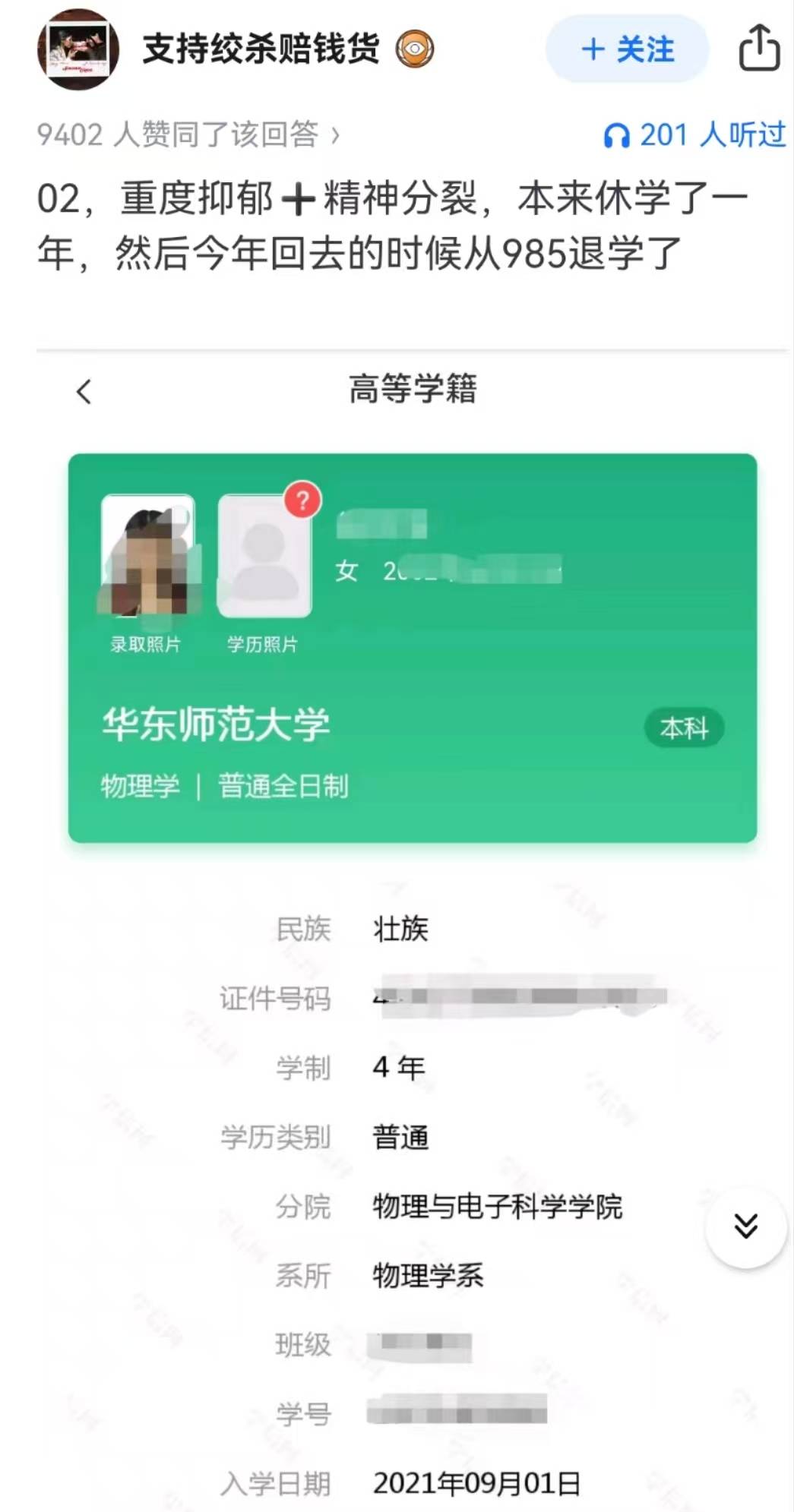794x1512 pixels.
Task: Tap the double-chevron floating button
Action: pos(745,1225)
